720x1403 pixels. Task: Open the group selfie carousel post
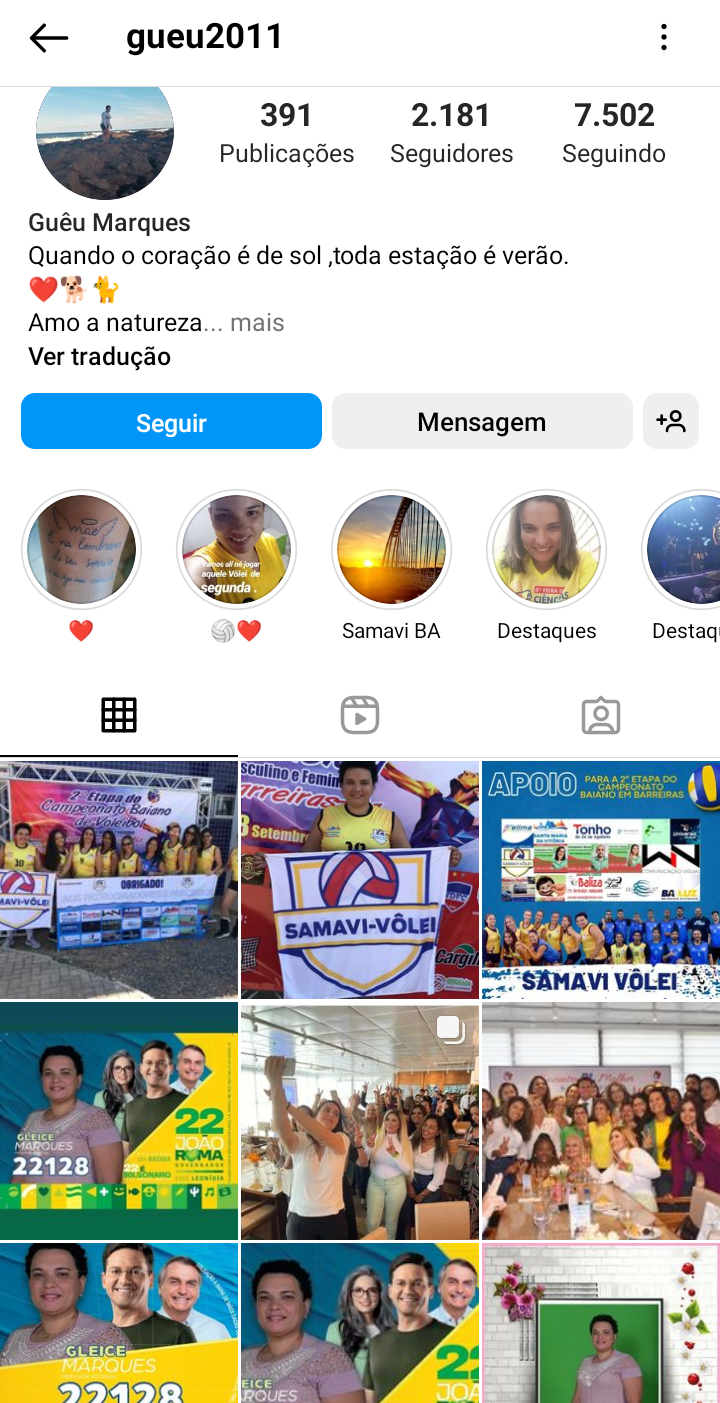click(x=360, y=1121)
